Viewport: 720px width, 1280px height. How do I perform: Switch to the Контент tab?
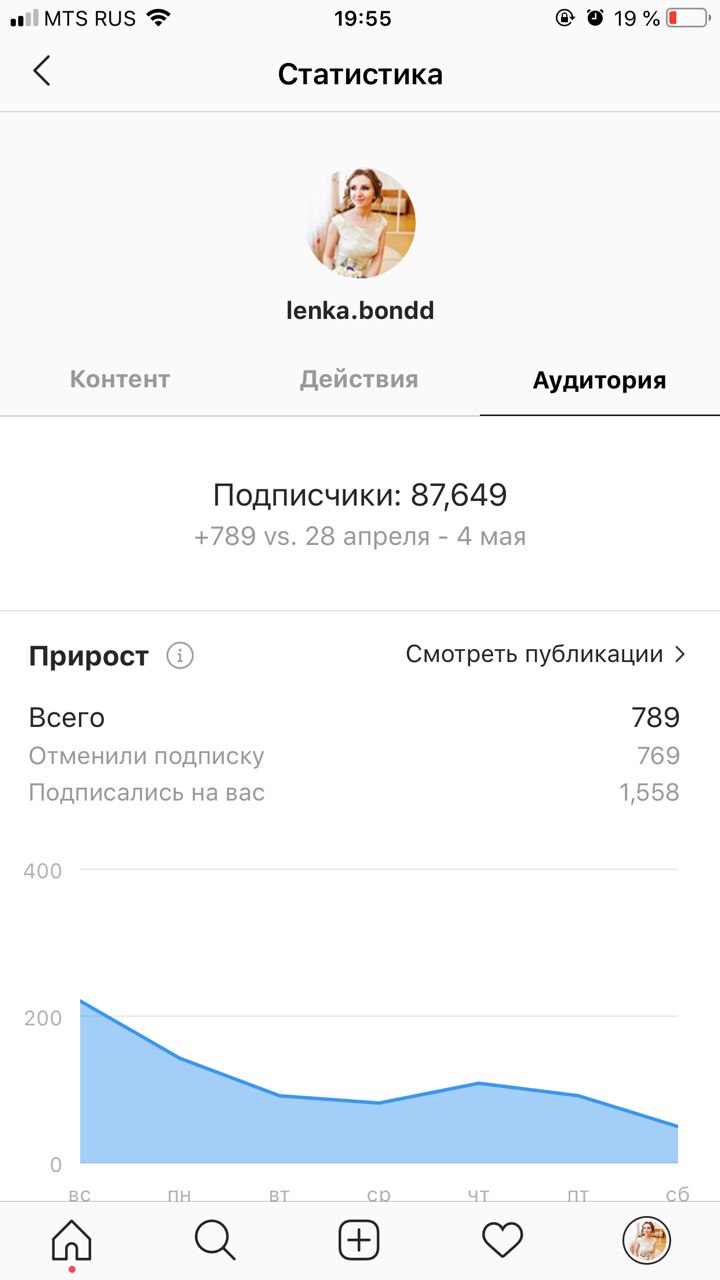coord(120,380)
